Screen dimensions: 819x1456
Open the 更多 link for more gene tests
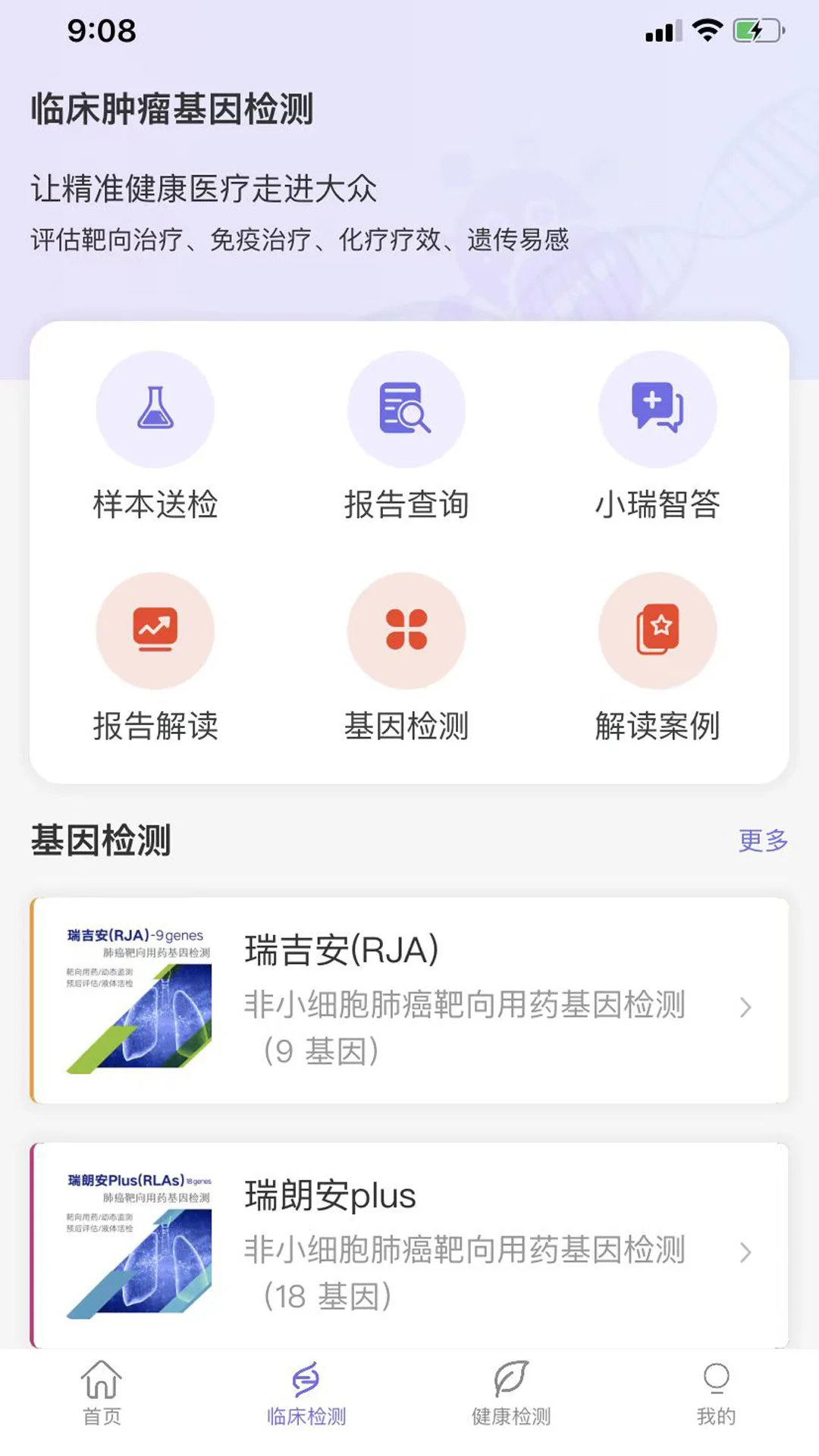[763, 840]
